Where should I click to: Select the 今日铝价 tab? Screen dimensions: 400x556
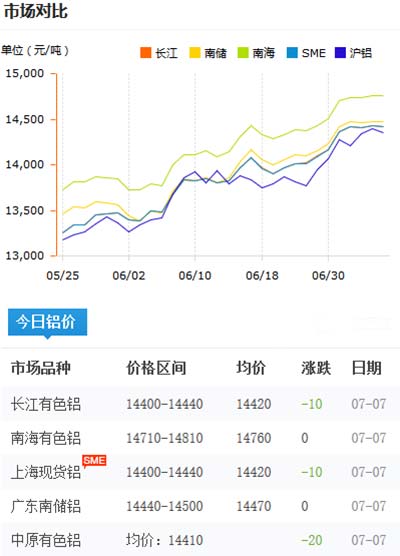point(48,322)
